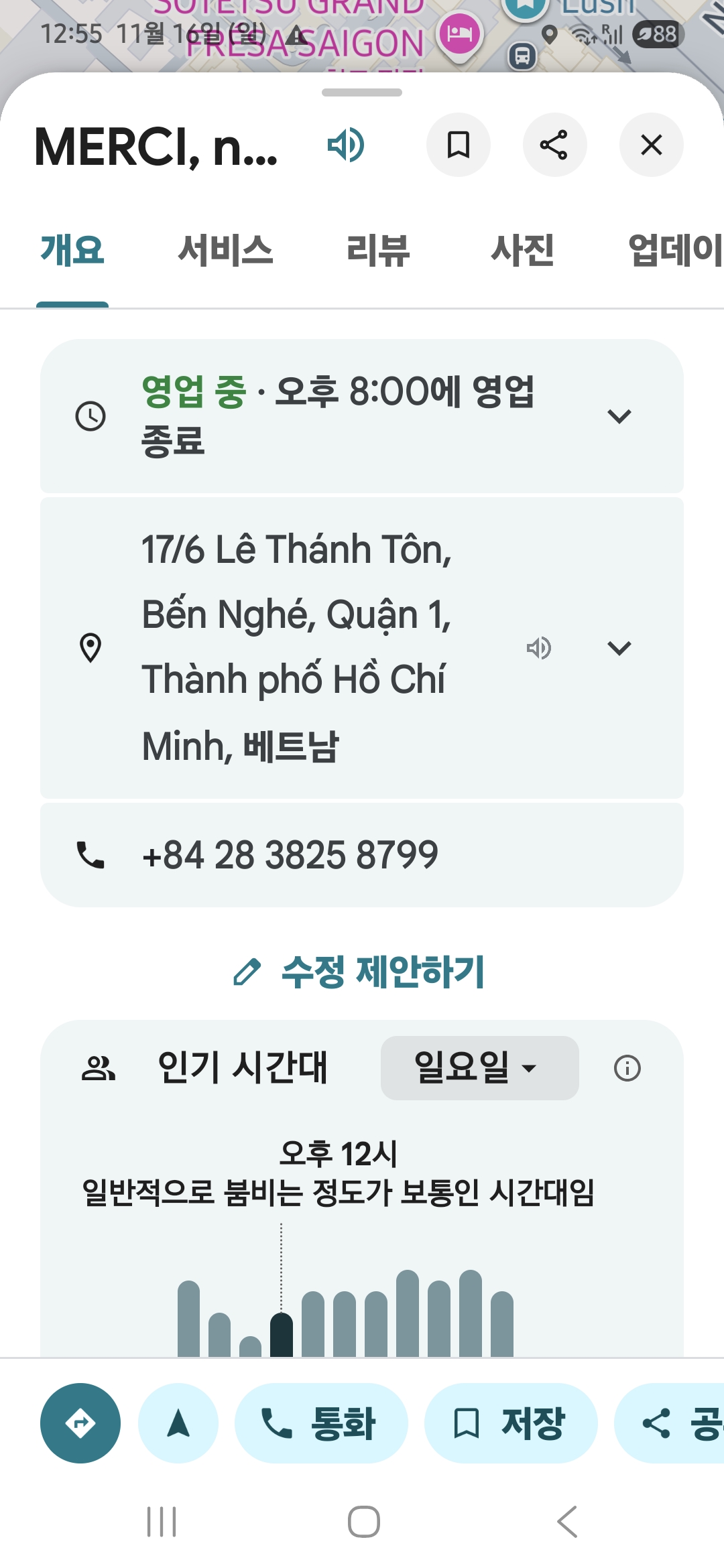Switch to the 리뷰 tab

[x=378, y=251]
